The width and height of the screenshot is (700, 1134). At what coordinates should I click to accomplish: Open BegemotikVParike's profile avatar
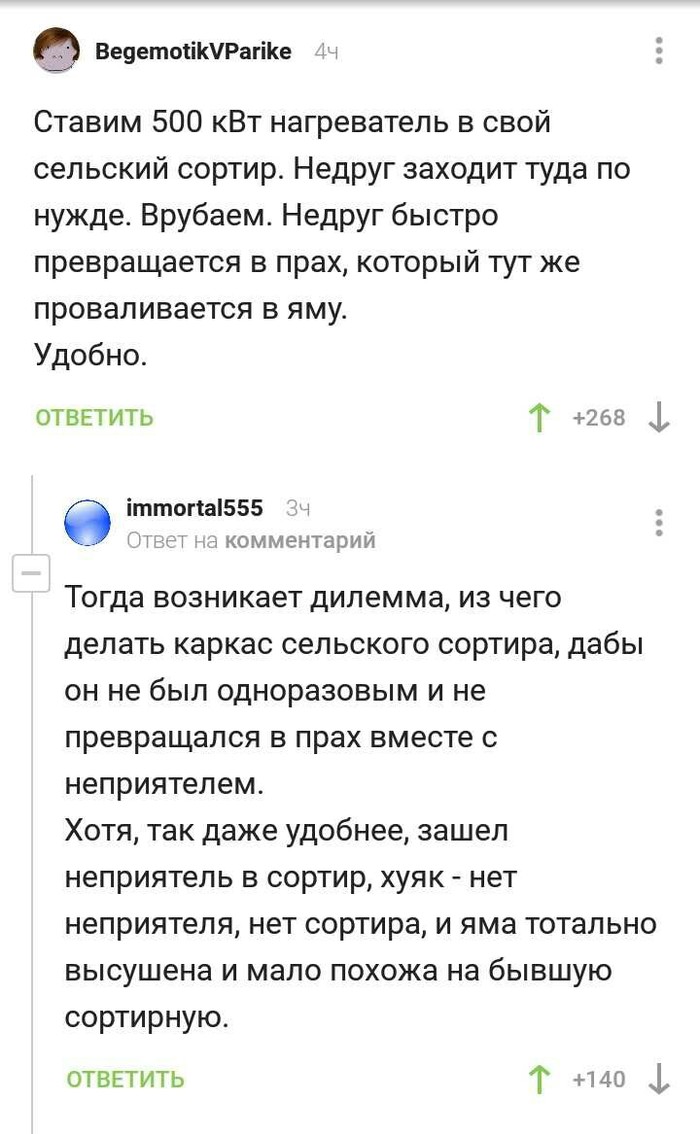[x=56, y=51]
